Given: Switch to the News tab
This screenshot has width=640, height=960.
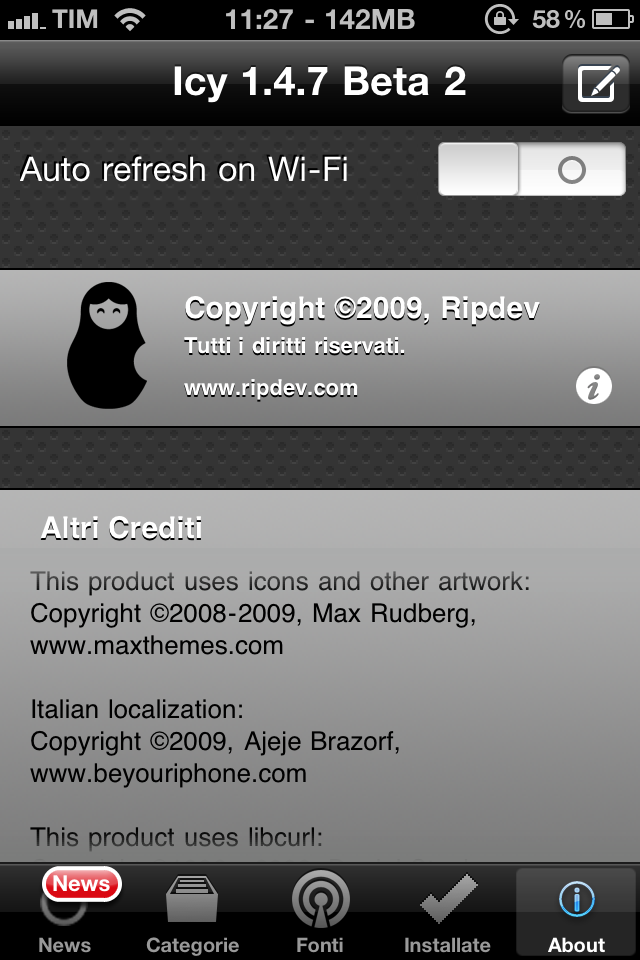Looking at the screenshot, I should 65,912.
